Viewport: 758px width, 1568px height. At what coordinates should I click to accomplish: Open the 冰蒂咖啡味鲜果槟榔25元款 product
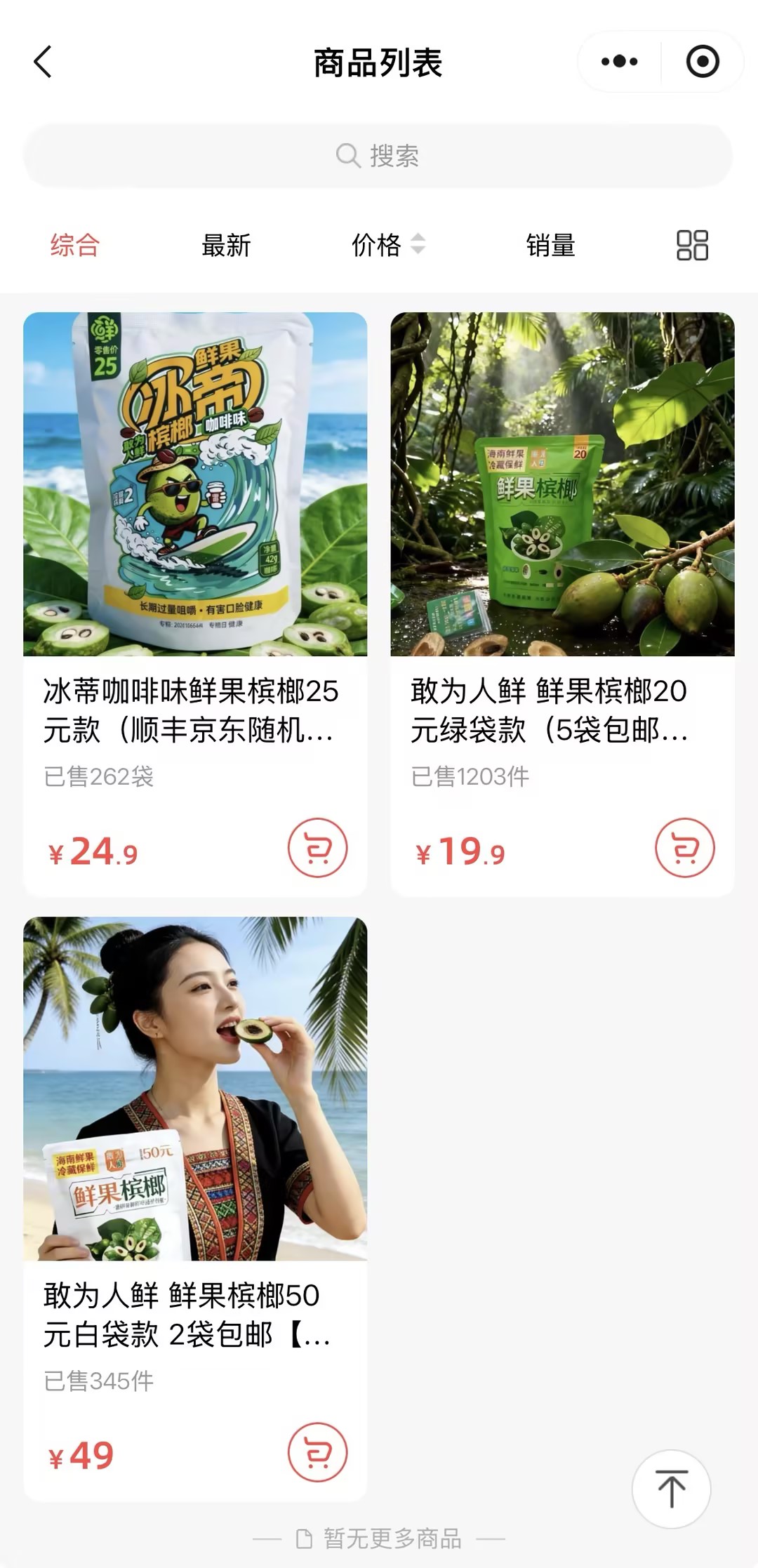pyautogui.click(x=195, y=484)
